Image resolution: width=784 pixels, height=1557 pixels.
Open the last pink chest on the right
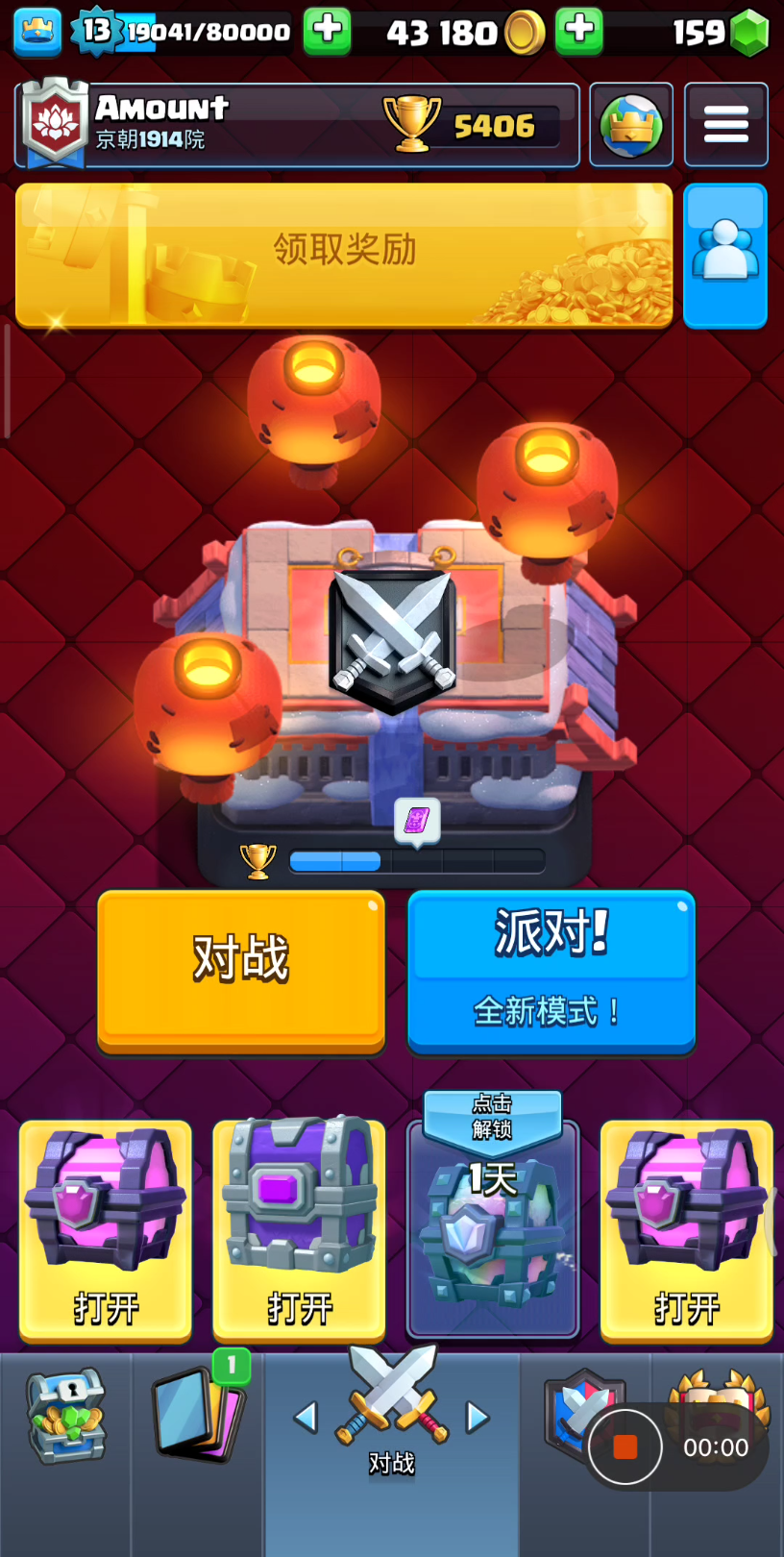click(x=686, y=1229)
